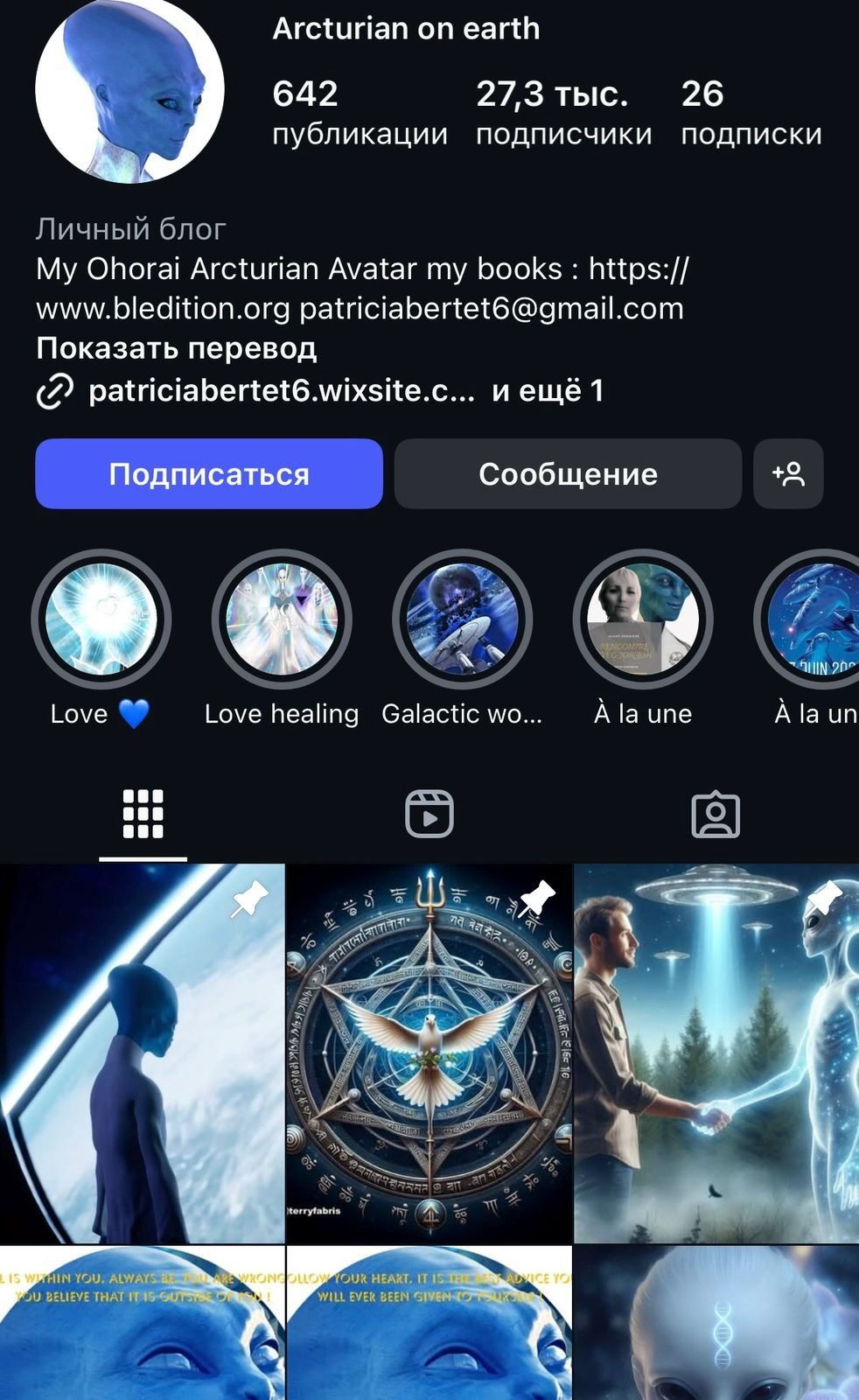Open pinned post of man and alien handshake
Screen dimensions: 859x1400
(x=716, y=1053)
